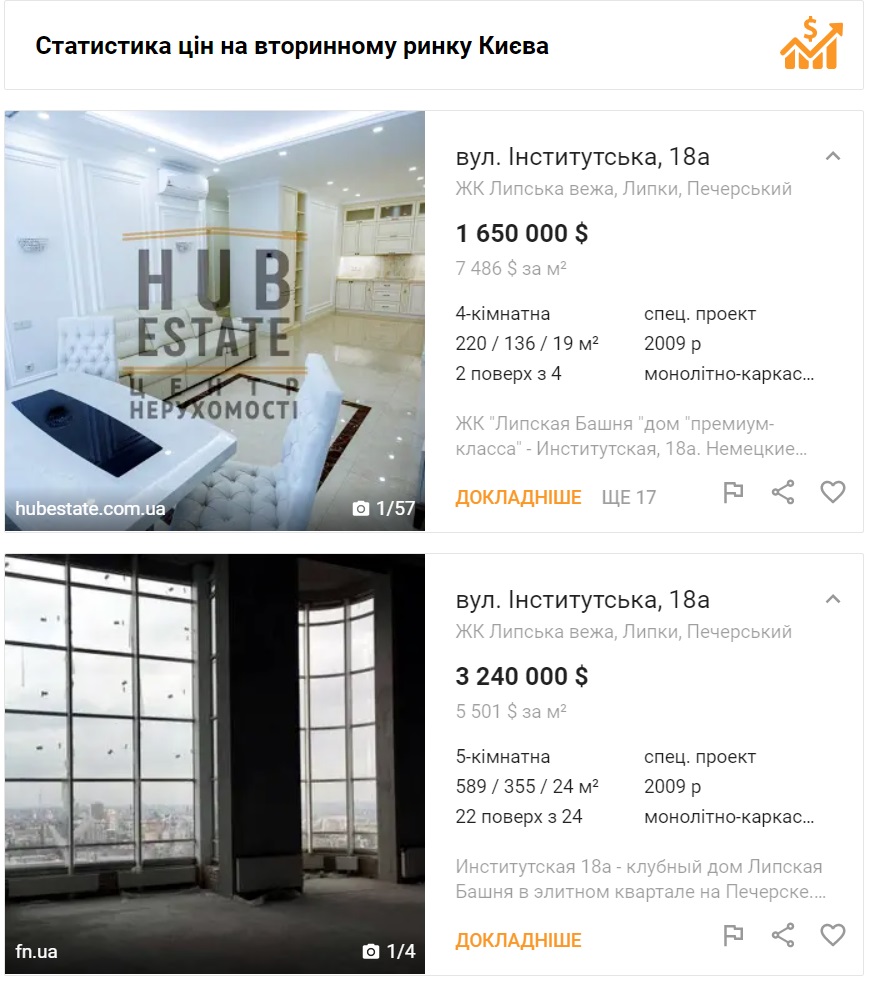Show ЩЕ 17 similar listings
The image size is (875, 987).
click(628, 497)
